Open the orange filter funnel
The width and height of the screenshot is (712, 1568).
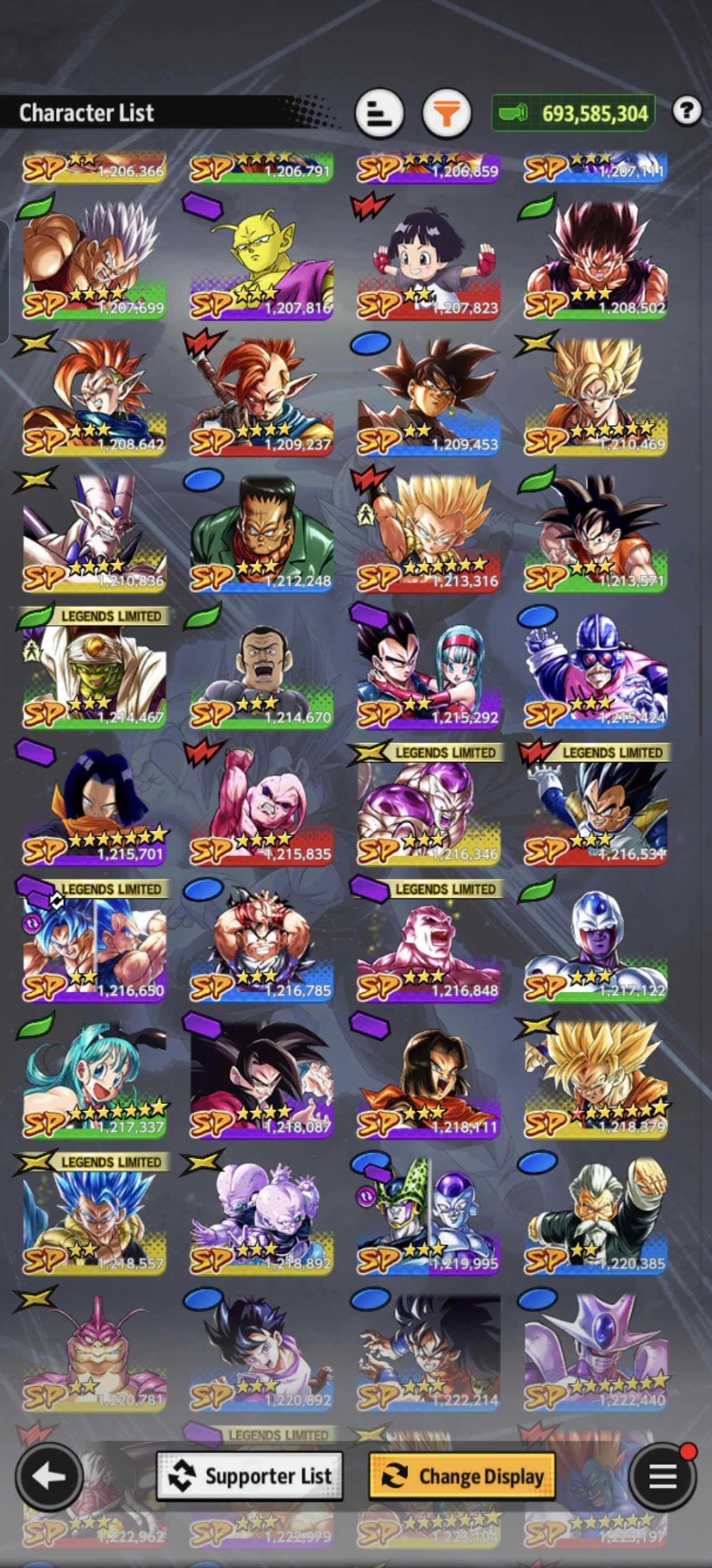(x=446, y=113)
